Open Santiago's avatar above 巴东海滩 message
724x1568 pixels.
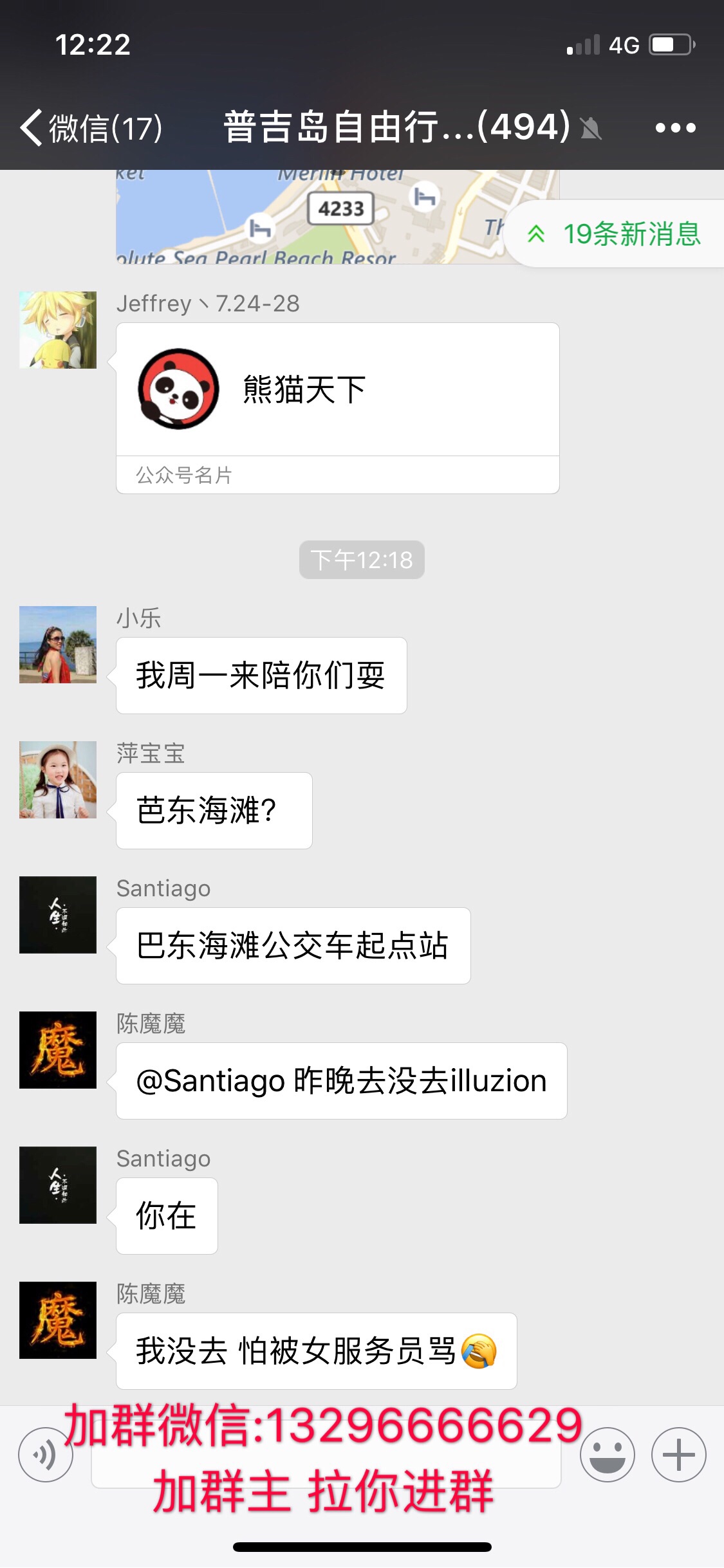tap(58, 914)
